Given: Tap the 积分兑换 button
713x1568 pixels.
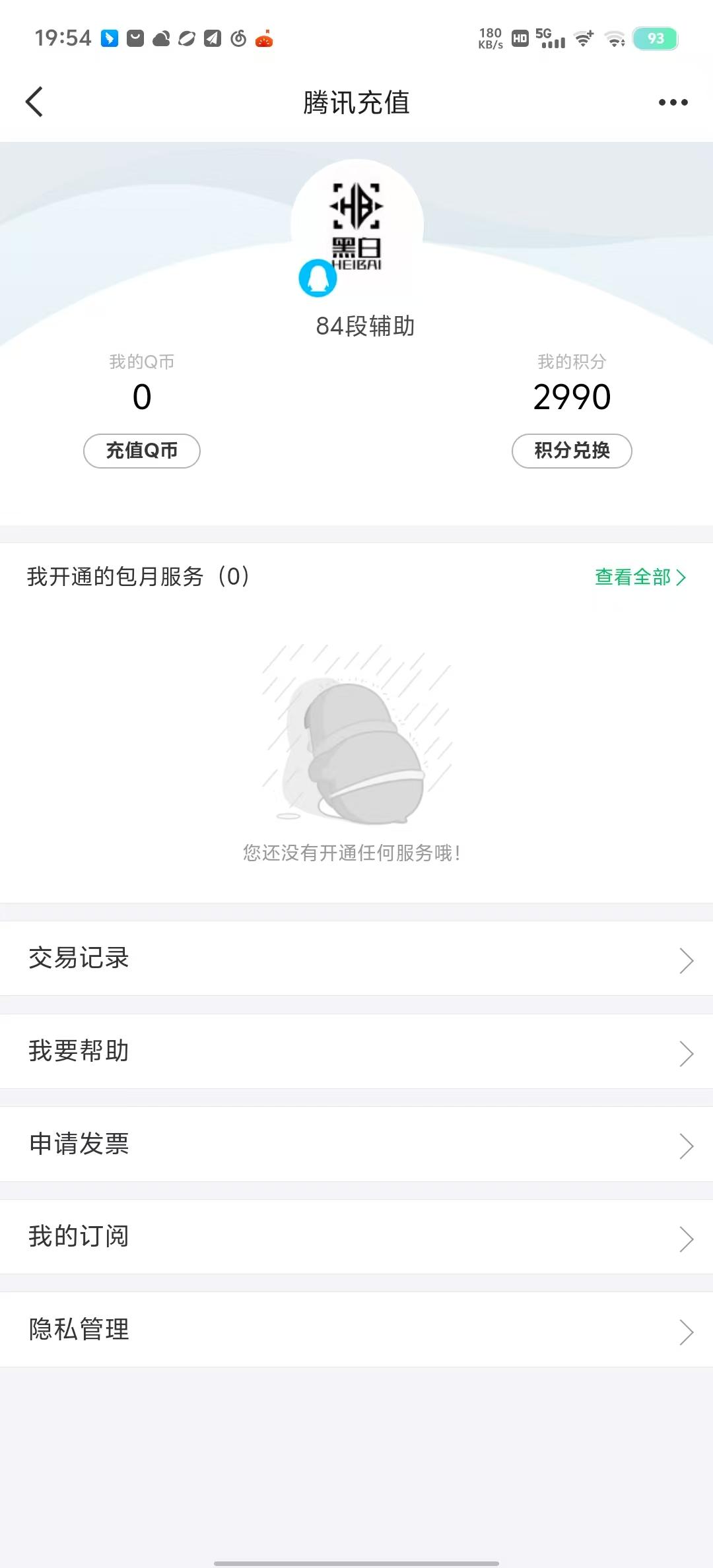Looking at the screenshot, I should [x=571, y=451].
